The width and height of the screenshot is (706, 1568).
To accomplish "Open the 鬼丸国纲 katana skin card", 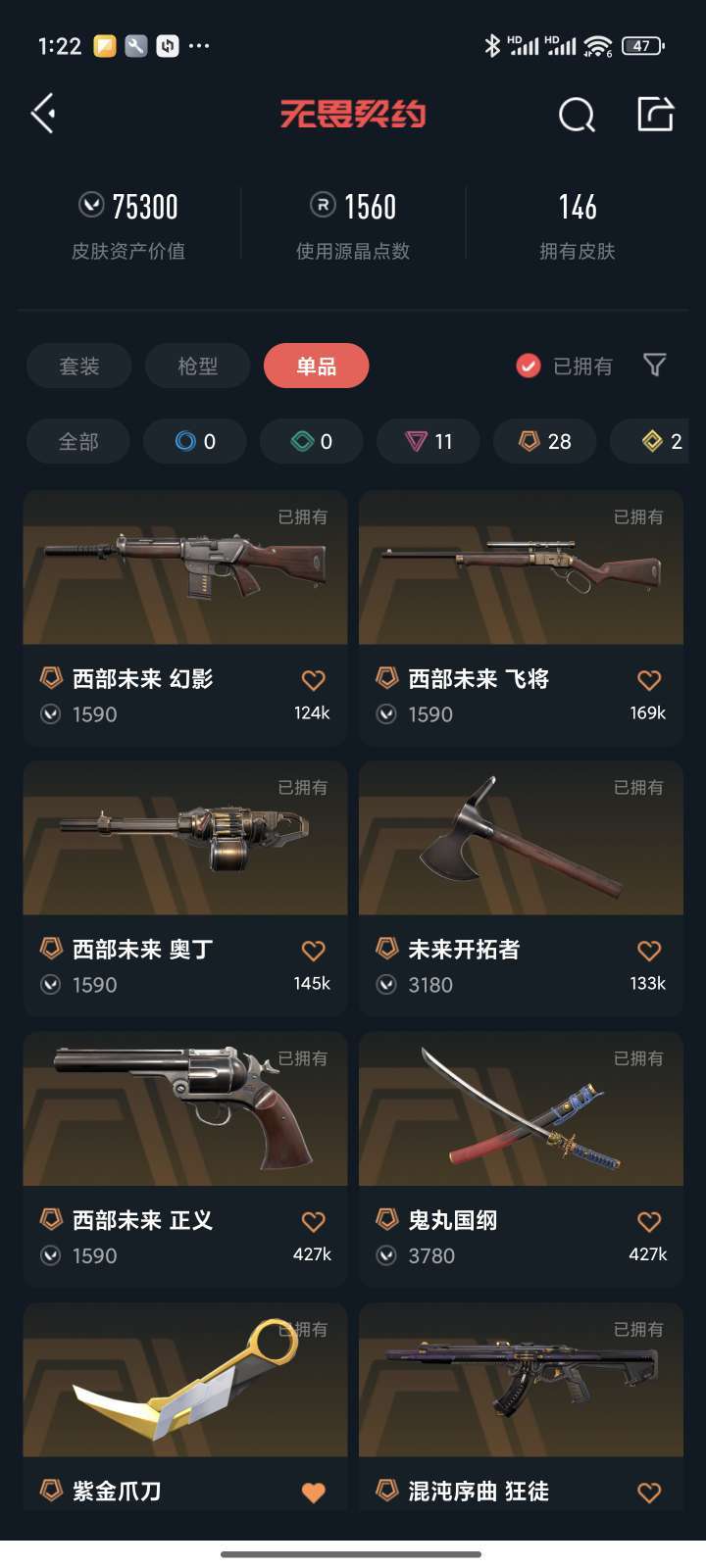I will point(521,1159).
